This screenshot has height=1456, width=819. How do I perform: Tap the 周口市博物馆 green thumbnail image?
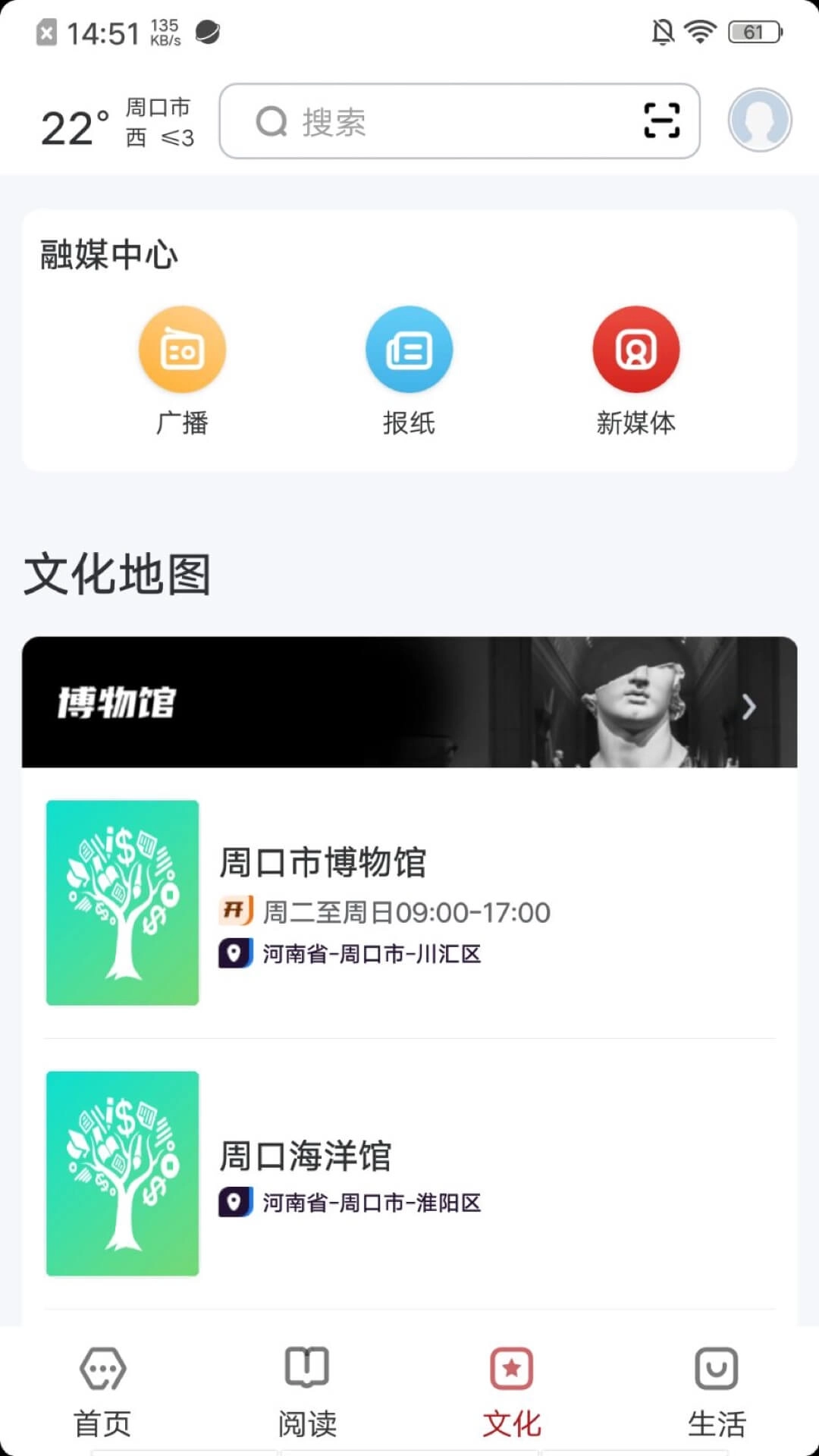122,903
